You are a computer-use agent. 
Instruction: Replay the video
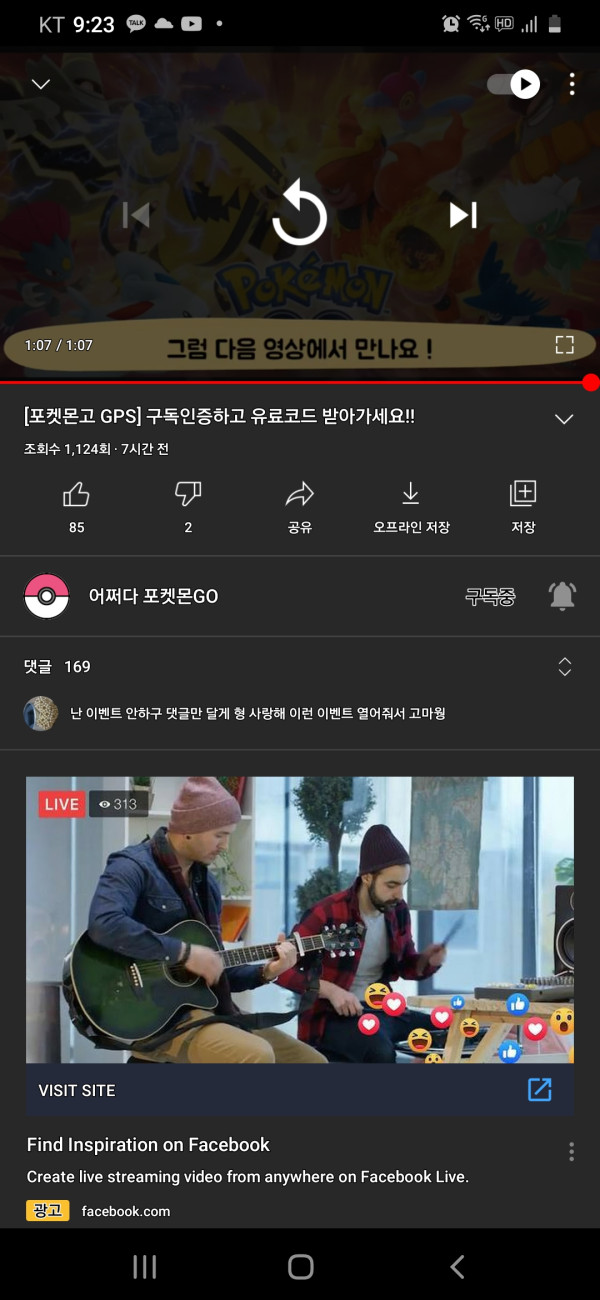300,214
